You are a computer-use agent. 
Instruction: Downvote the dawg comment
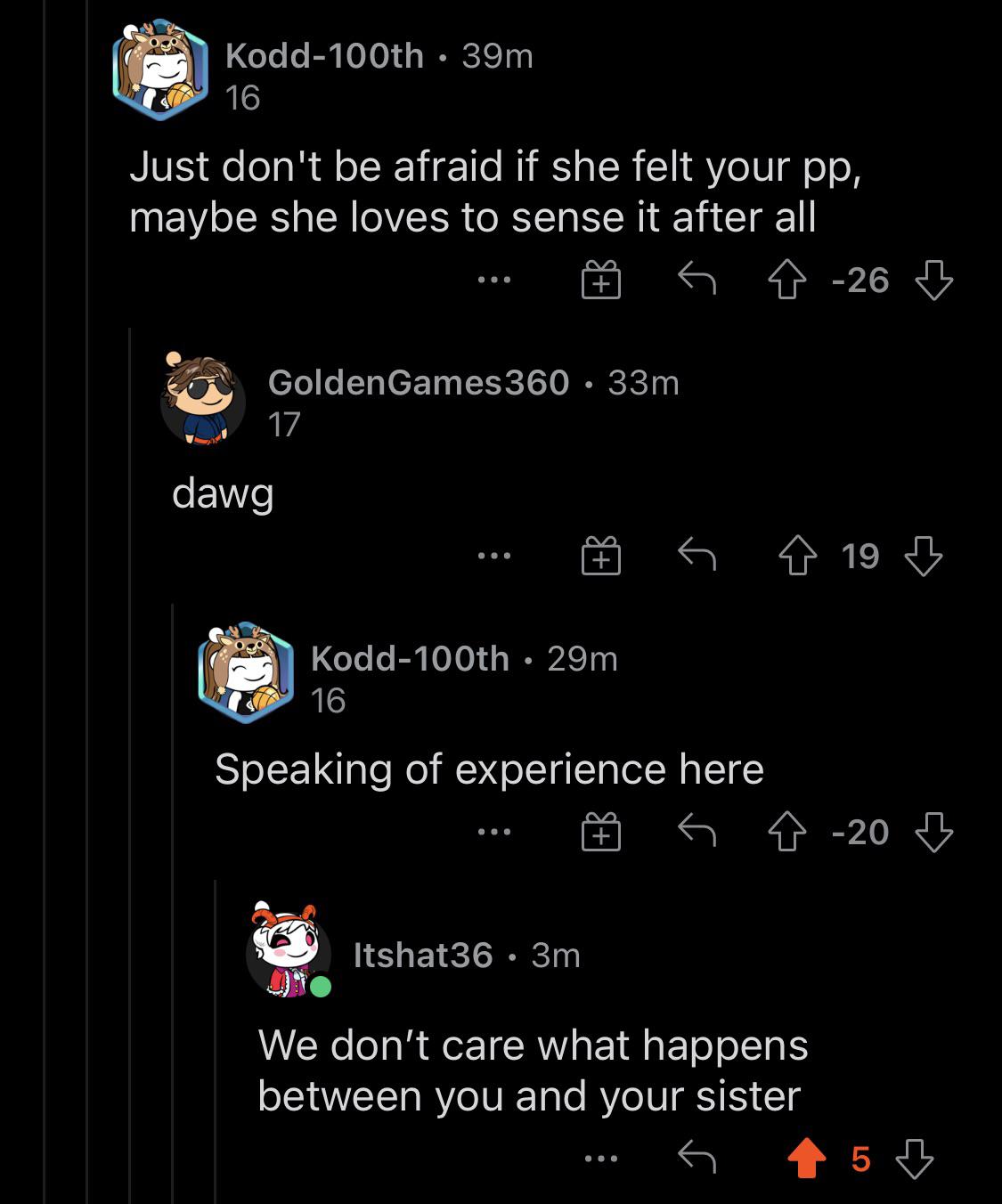click(x=924, y=557)
